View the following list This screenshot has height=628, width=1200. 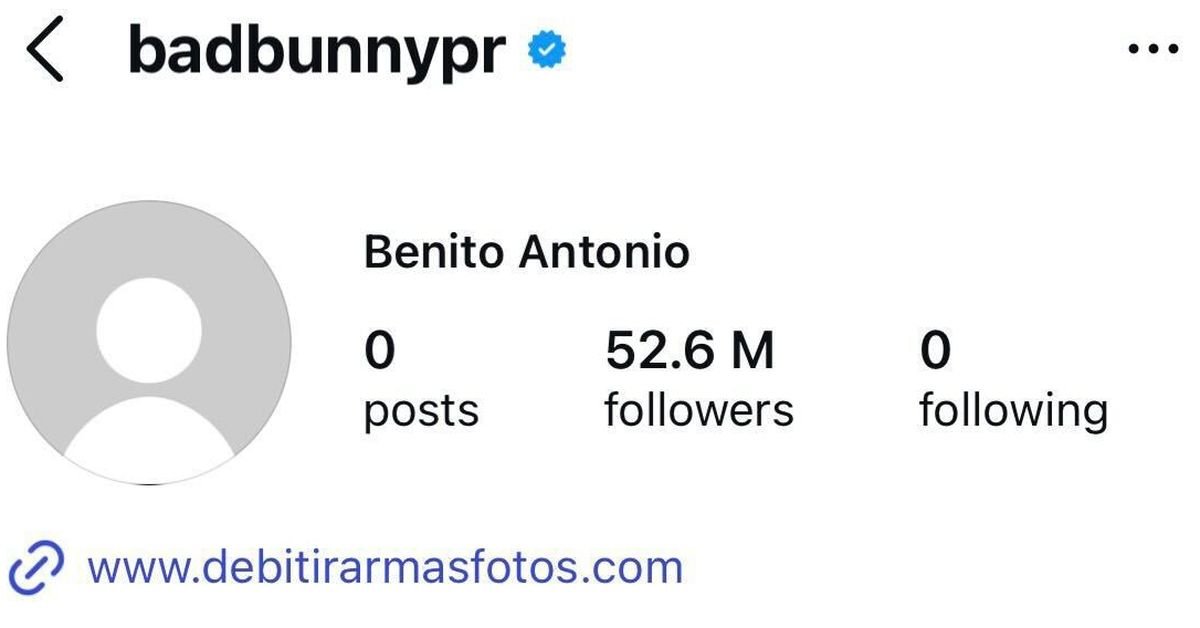[x=1012, y=380]
